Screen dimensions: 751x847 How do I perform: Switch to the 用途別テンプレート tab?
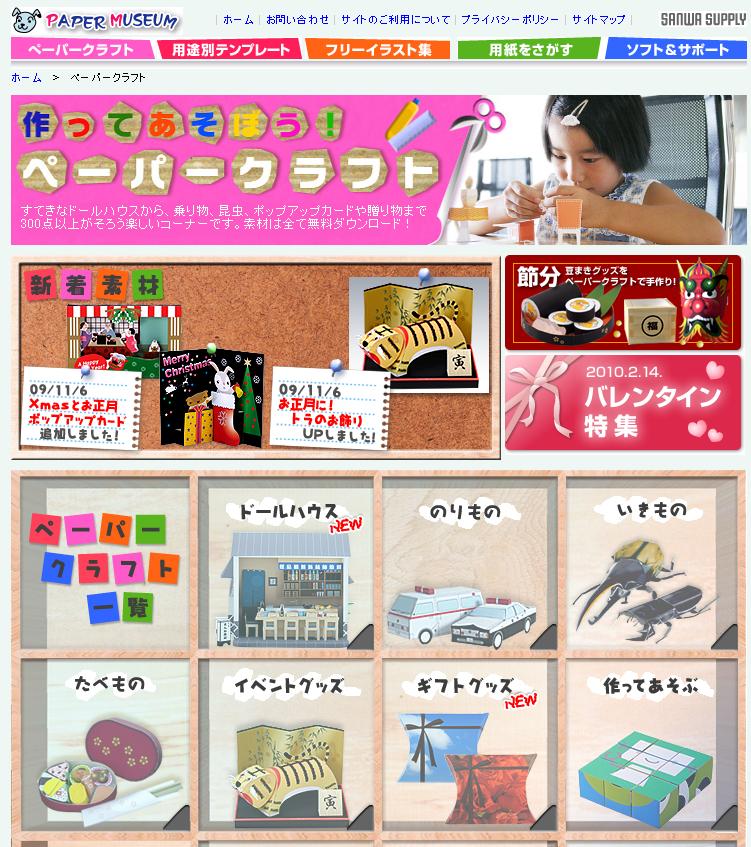click(x=227, y=49)
